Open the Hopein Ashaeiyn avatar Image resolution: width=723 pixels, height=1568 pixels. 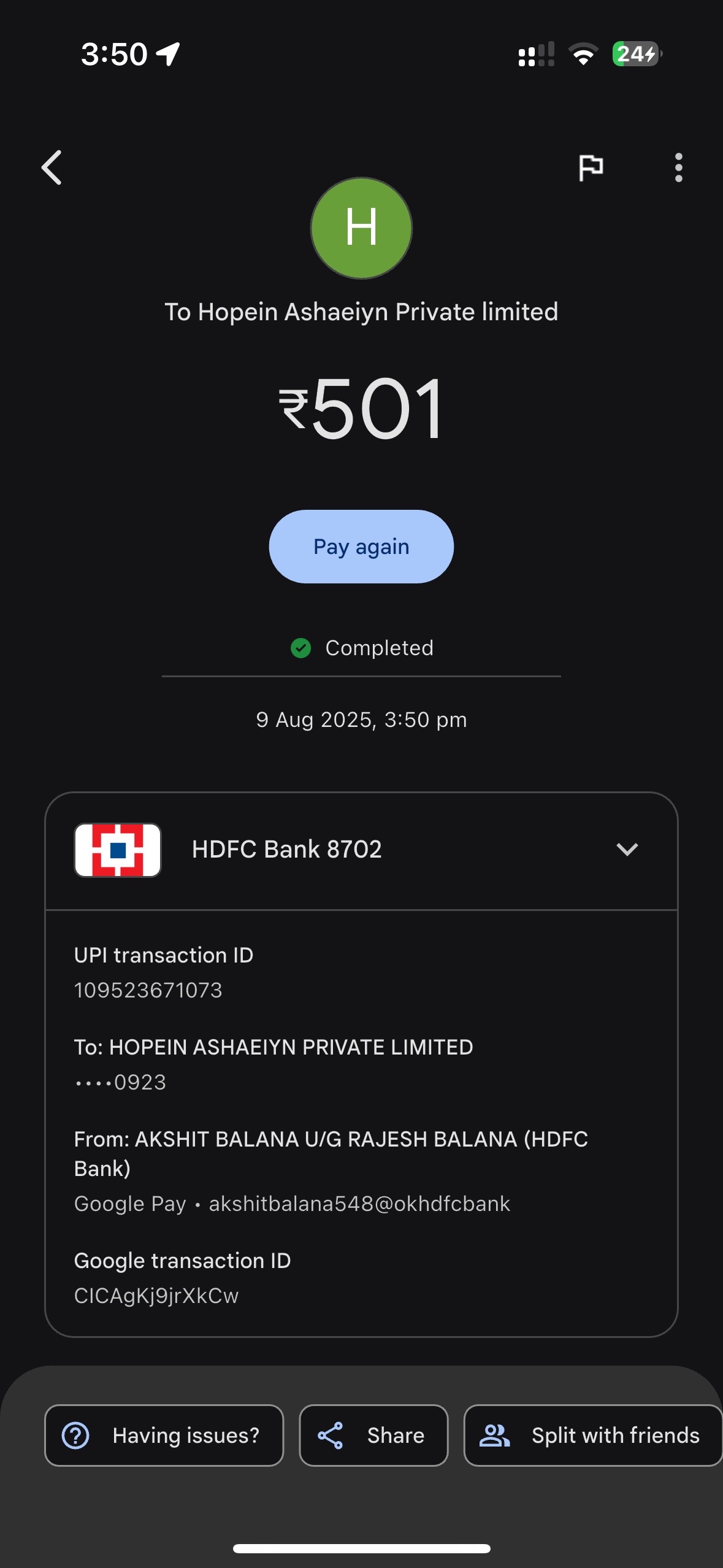(x=361, y=228)
